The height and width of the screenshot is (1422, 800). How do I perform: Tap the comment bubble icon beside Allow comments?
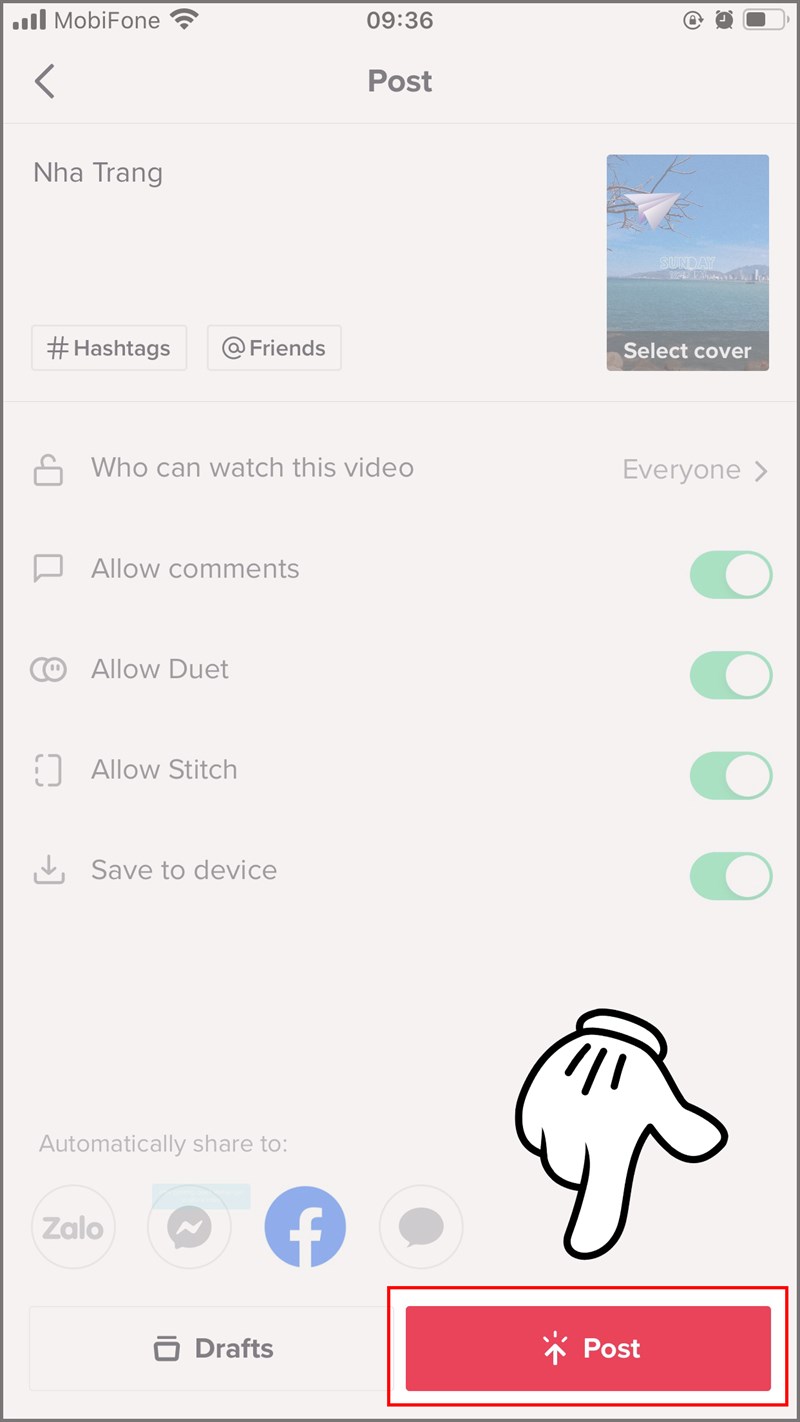coord(48,568)
